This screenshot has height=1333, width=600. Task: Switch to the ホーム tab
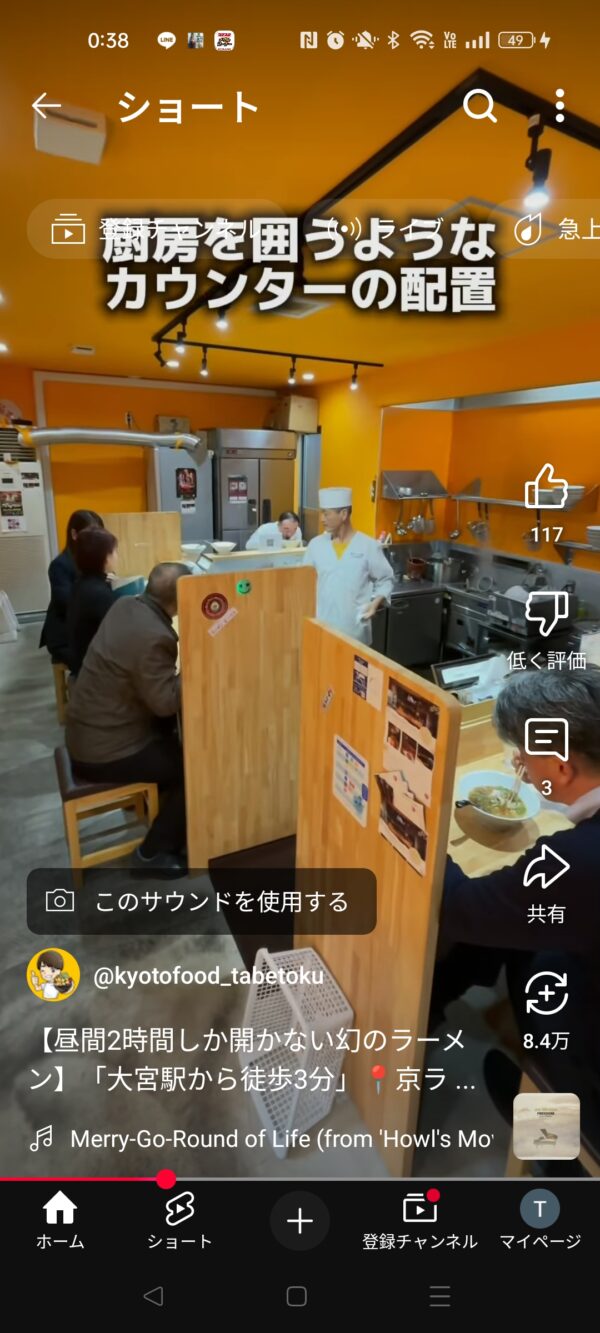60,1221
